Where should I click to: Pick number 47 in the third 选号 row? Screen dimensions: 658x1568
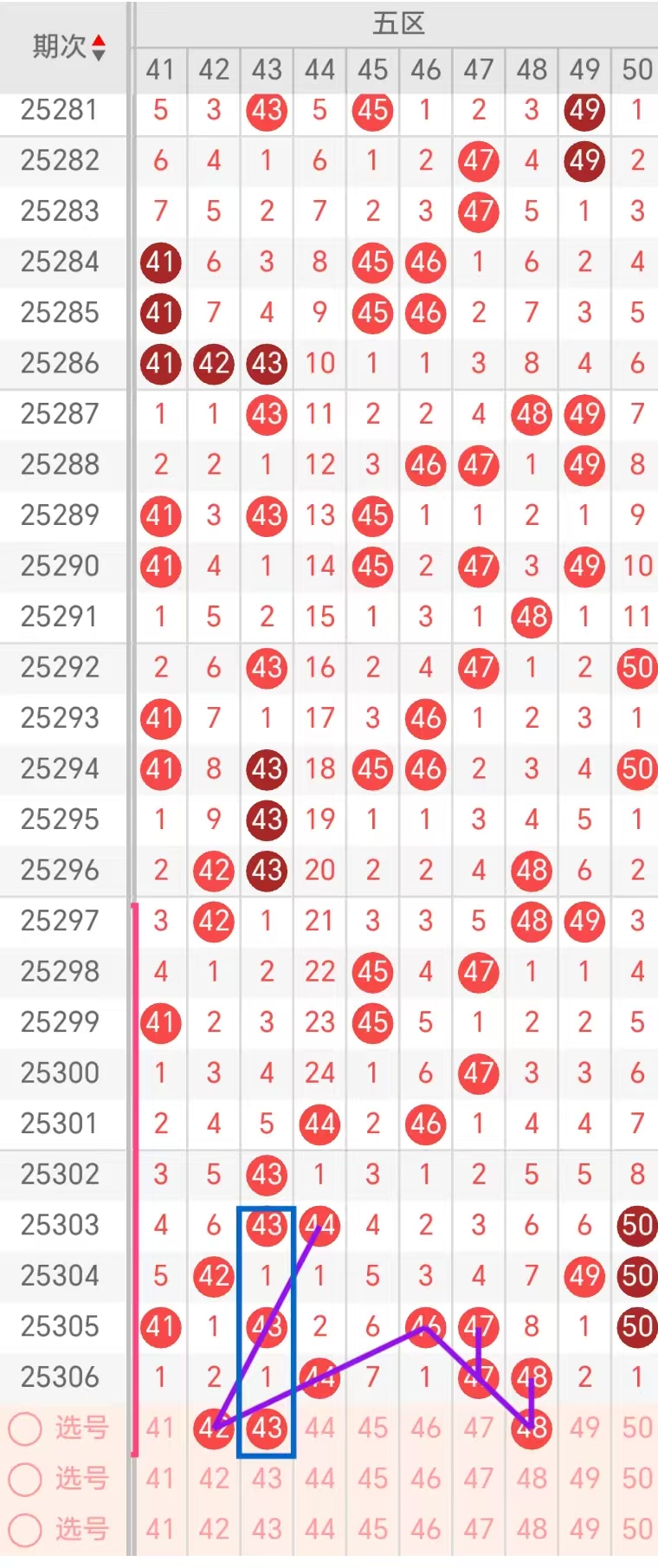[479, 1530]
